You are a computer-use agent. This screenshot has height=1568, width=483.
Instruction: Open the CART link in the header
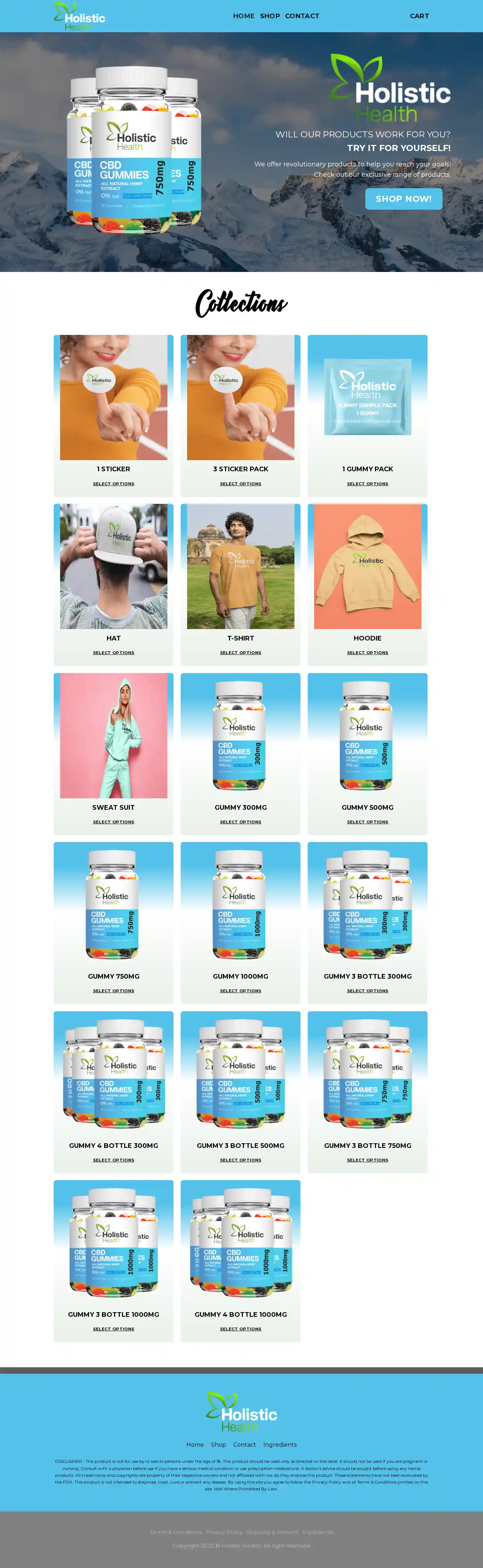pos(419,16)
